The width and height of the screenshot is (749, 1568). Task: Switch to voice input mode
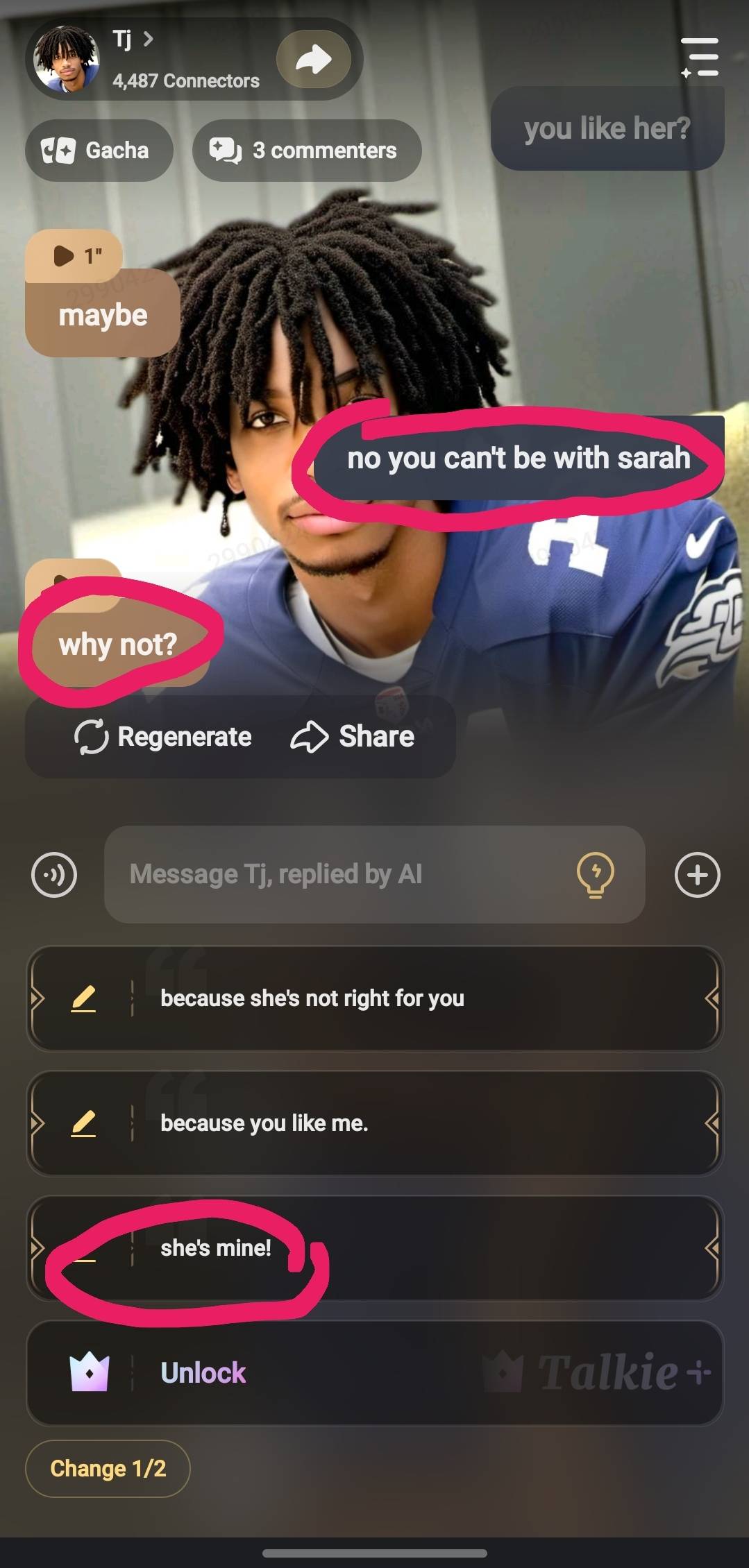(x=54, y=874)
